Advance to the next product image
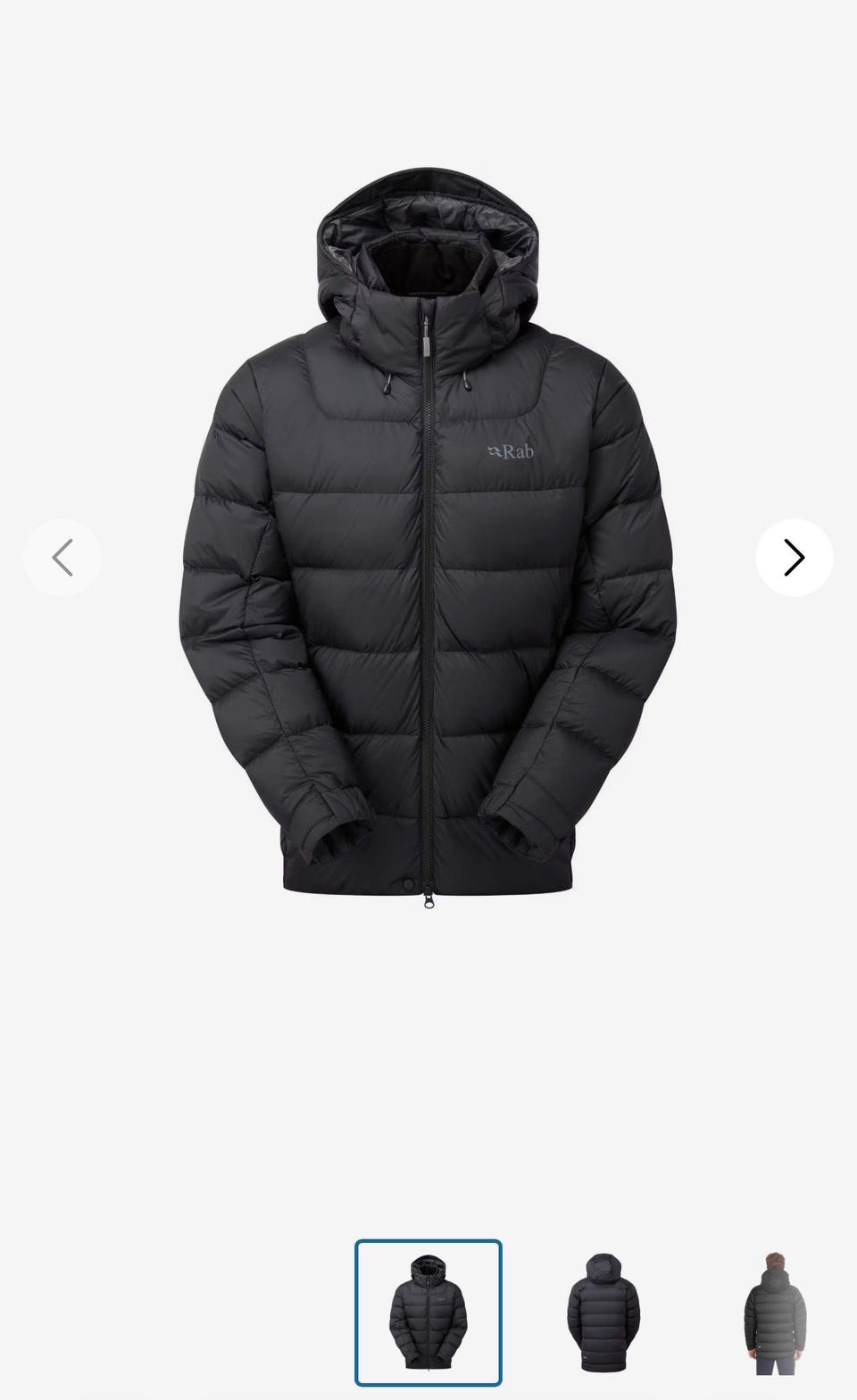This screenshot has width=857, height=1400. tap(795, 558)
